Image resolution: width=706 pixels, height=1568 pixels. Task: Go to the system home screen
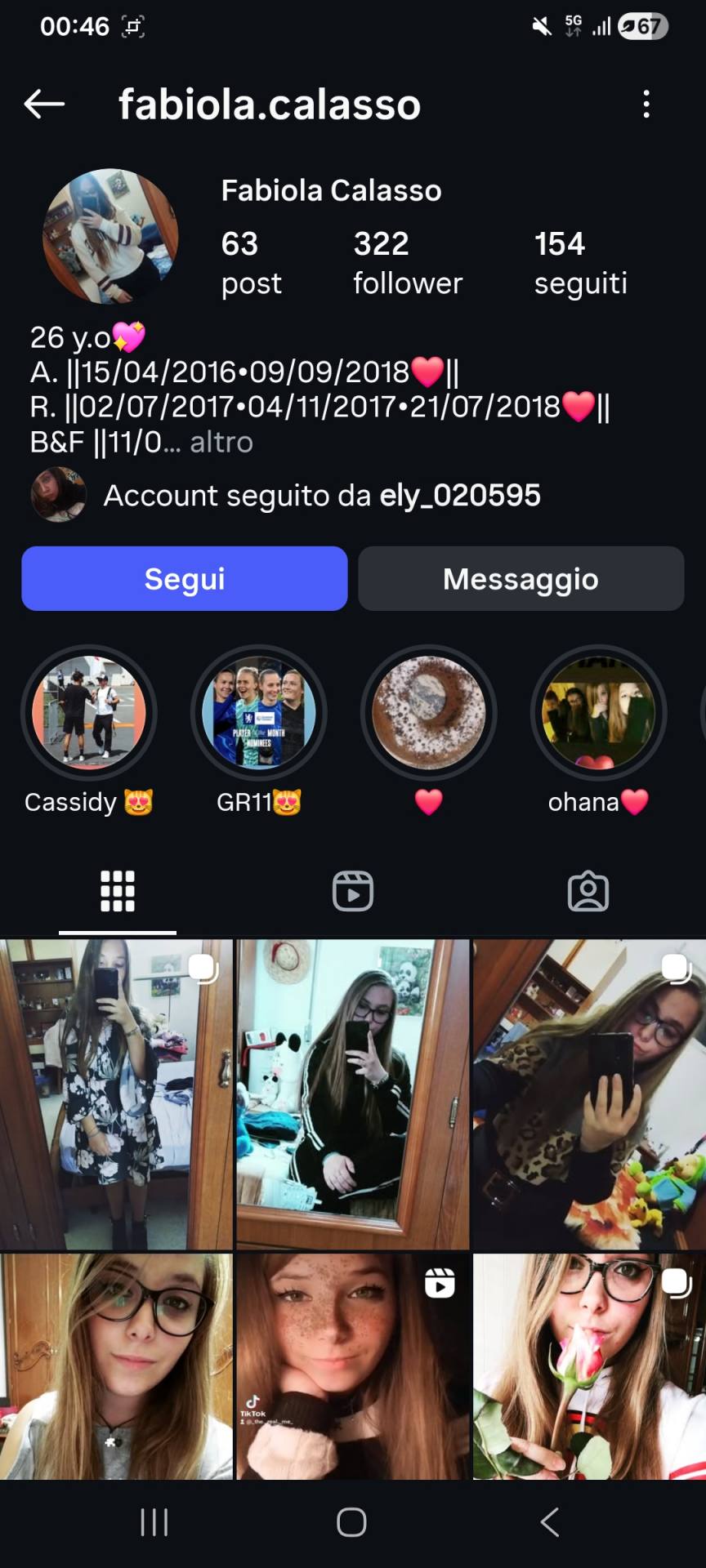tap(351, 1521)
